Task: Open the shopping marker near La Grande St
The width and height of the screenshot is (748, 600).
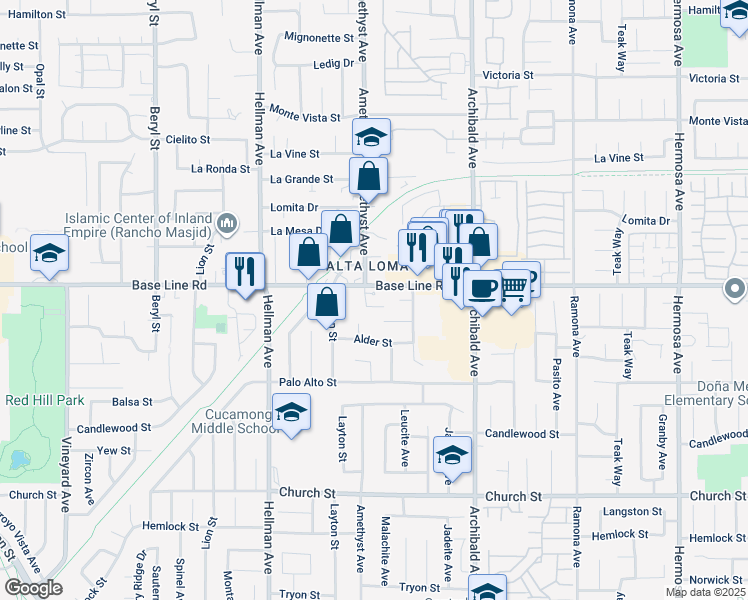Action: pyautogui.click(x=368, y=176)
